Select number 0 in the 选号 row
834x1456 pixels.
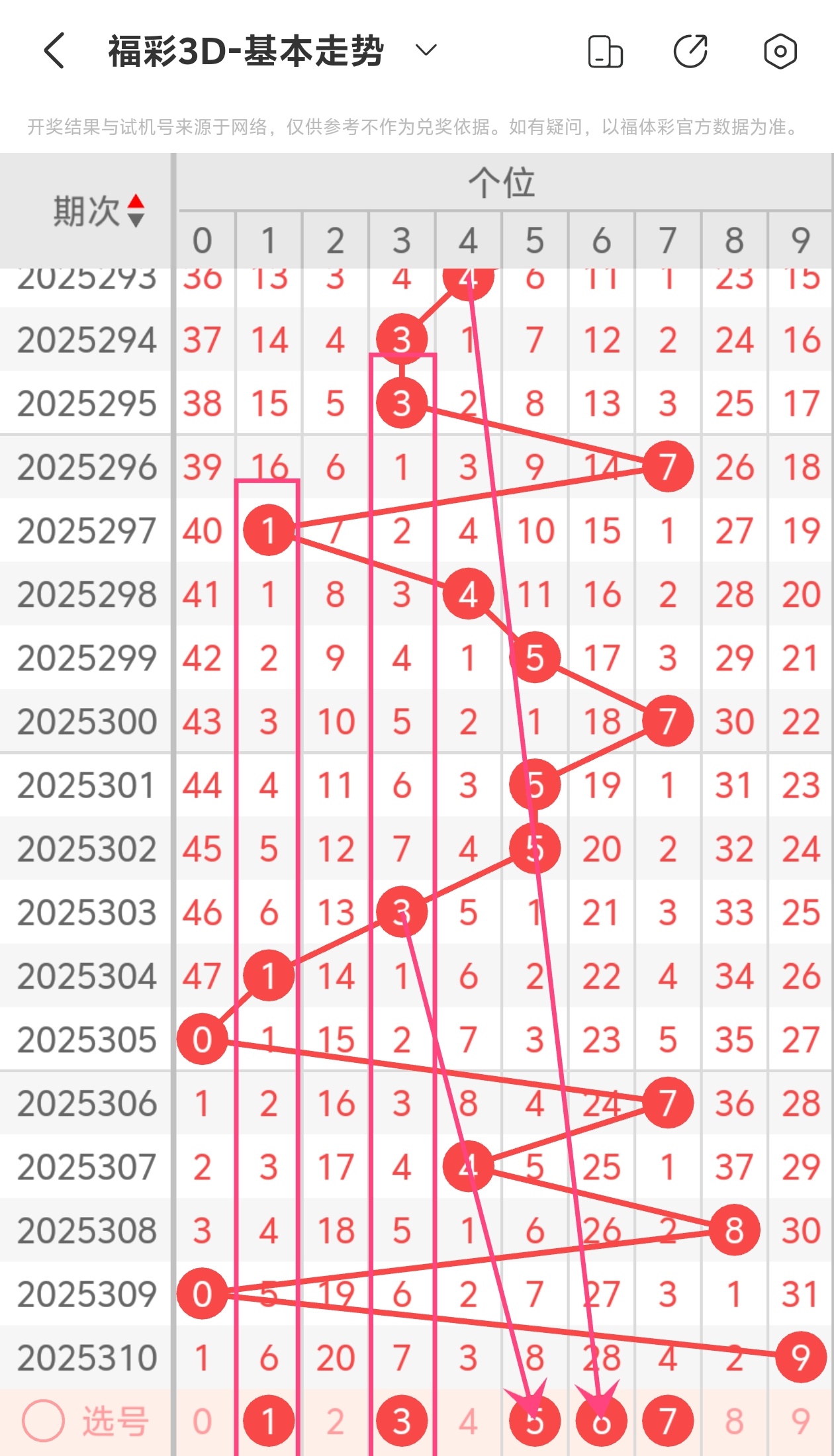[203, 1421]
